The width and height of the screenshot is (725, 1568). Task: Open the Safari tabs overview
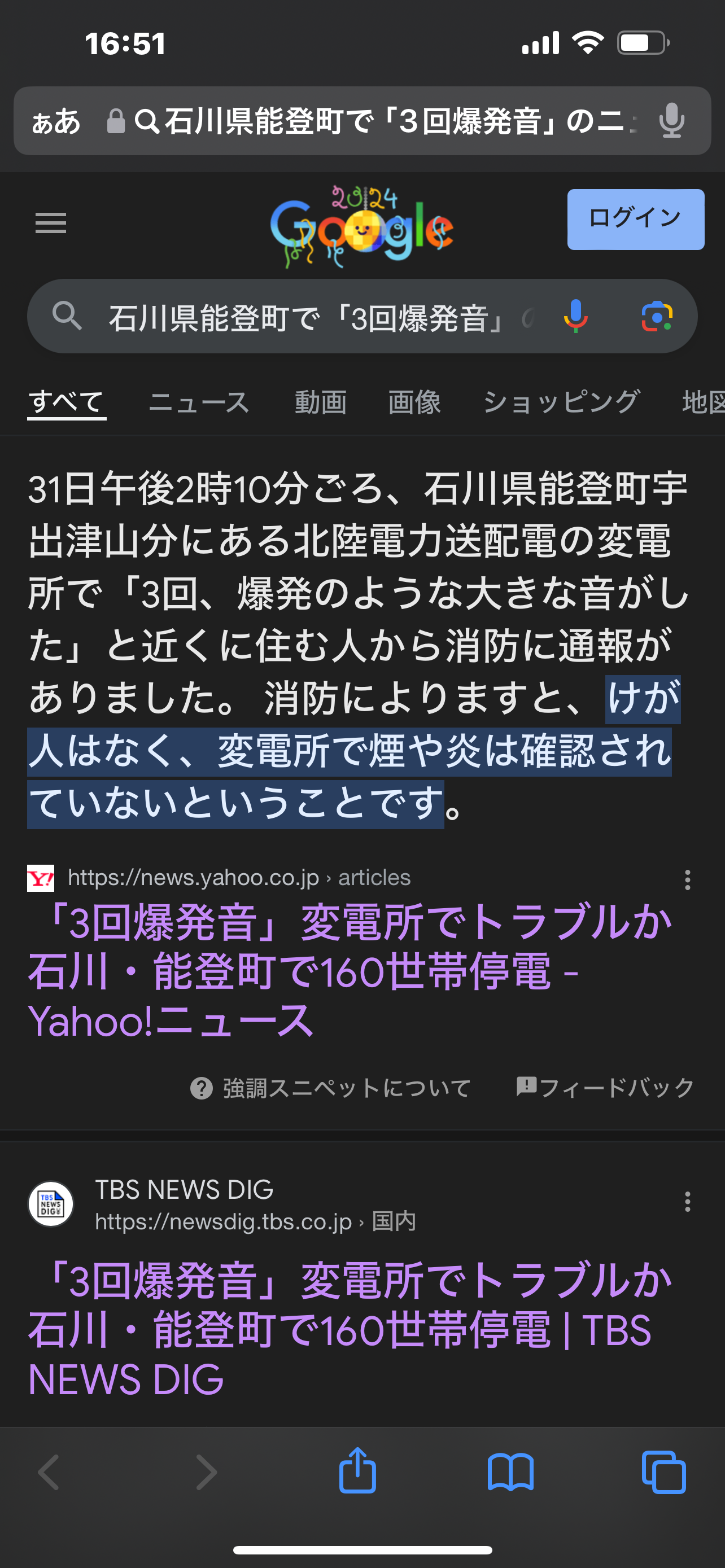663,1472
